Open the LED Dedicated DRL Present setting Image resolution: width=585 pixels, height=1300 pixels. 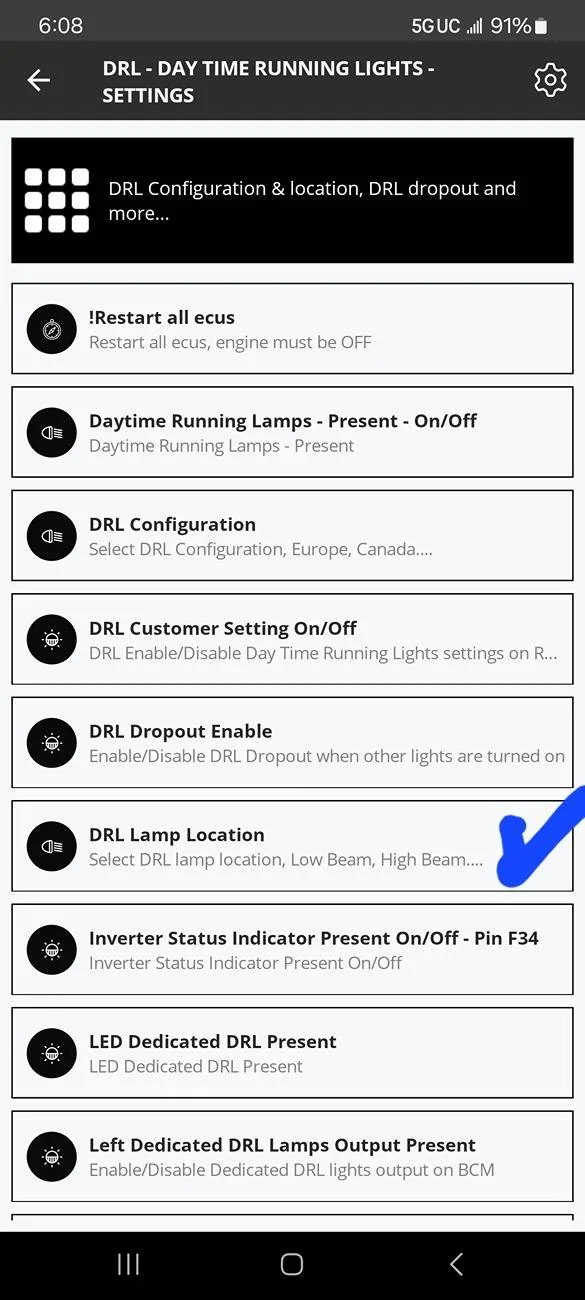click(292, 1053)
